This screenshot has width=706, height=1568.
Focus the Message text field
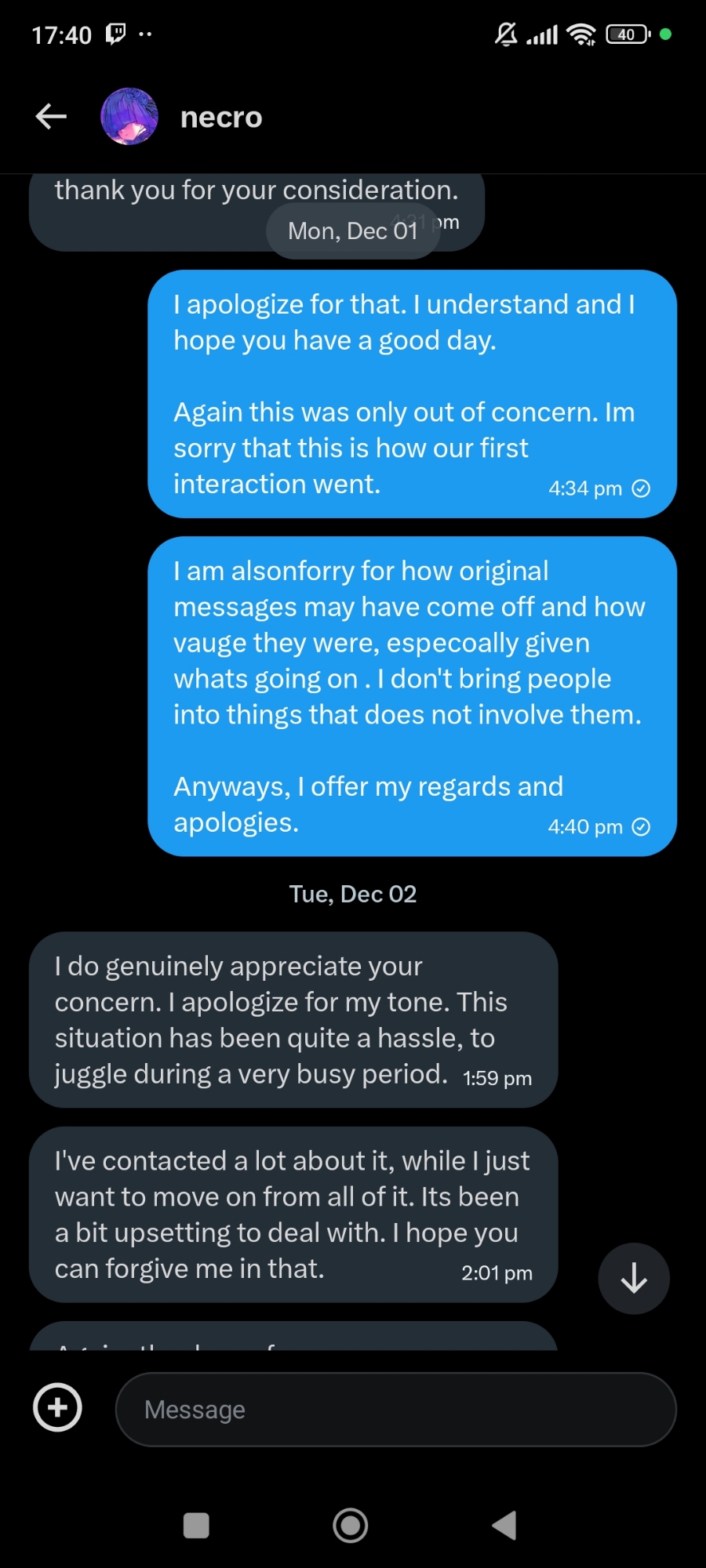coord(396,1410)
